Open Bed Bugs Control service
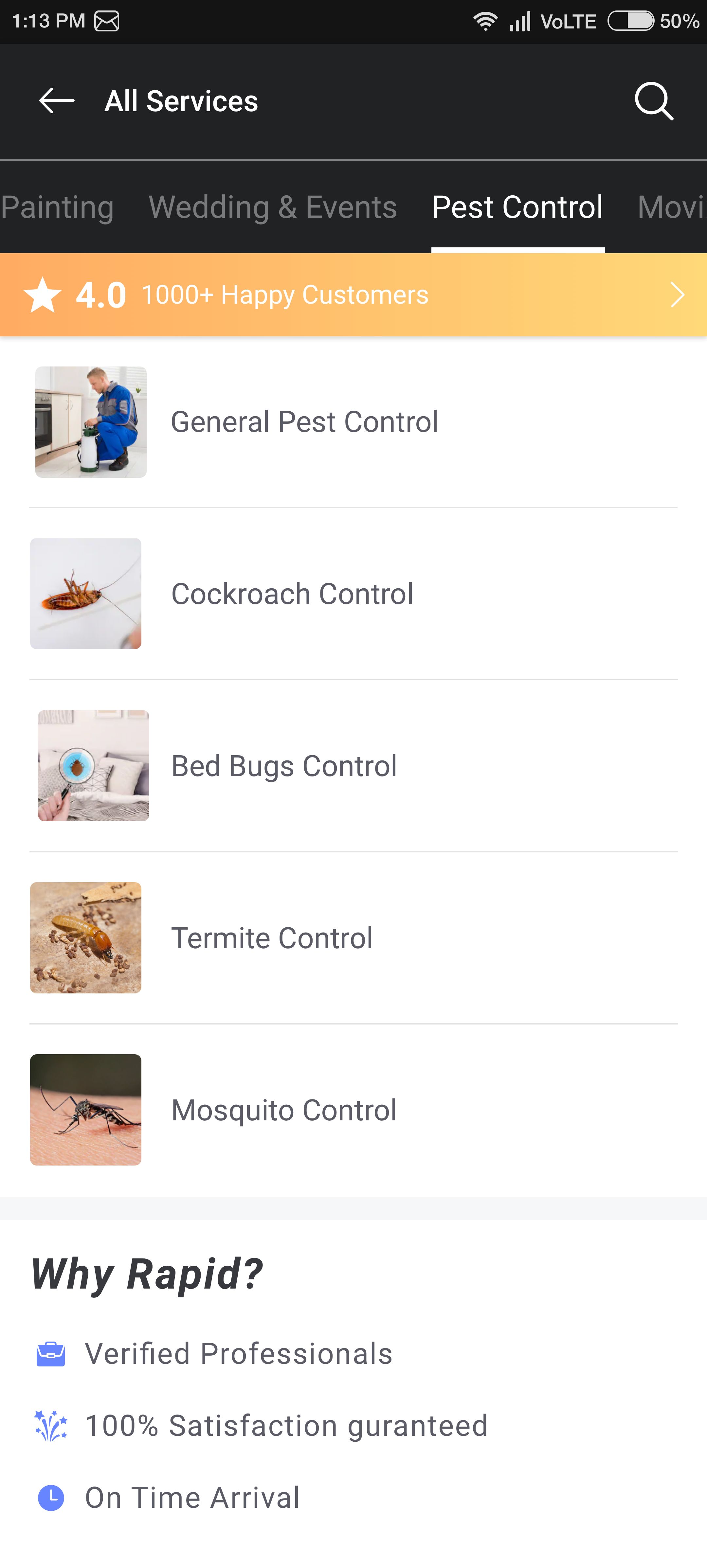 [x=284, y=766]
